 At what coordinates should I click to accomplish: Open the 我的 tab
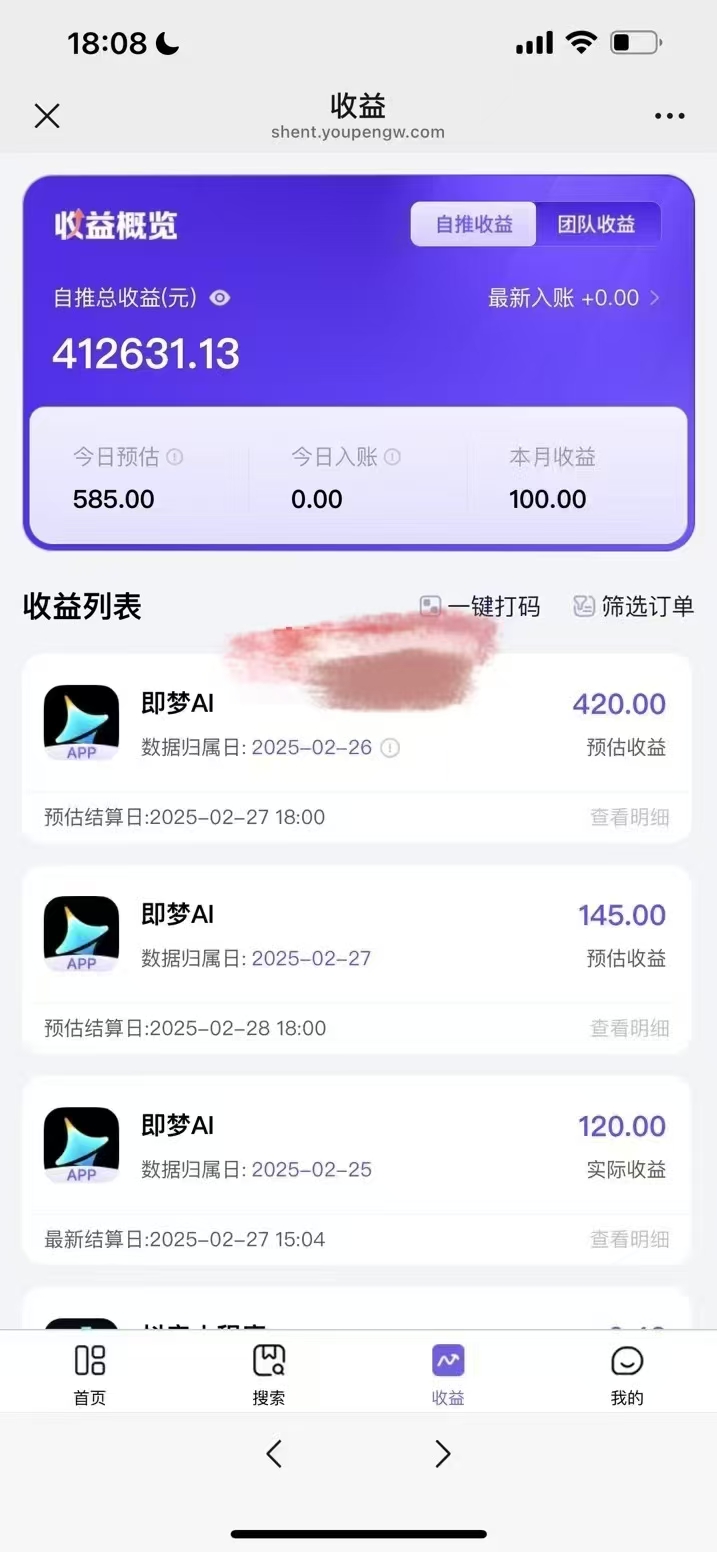(627, 1375)
